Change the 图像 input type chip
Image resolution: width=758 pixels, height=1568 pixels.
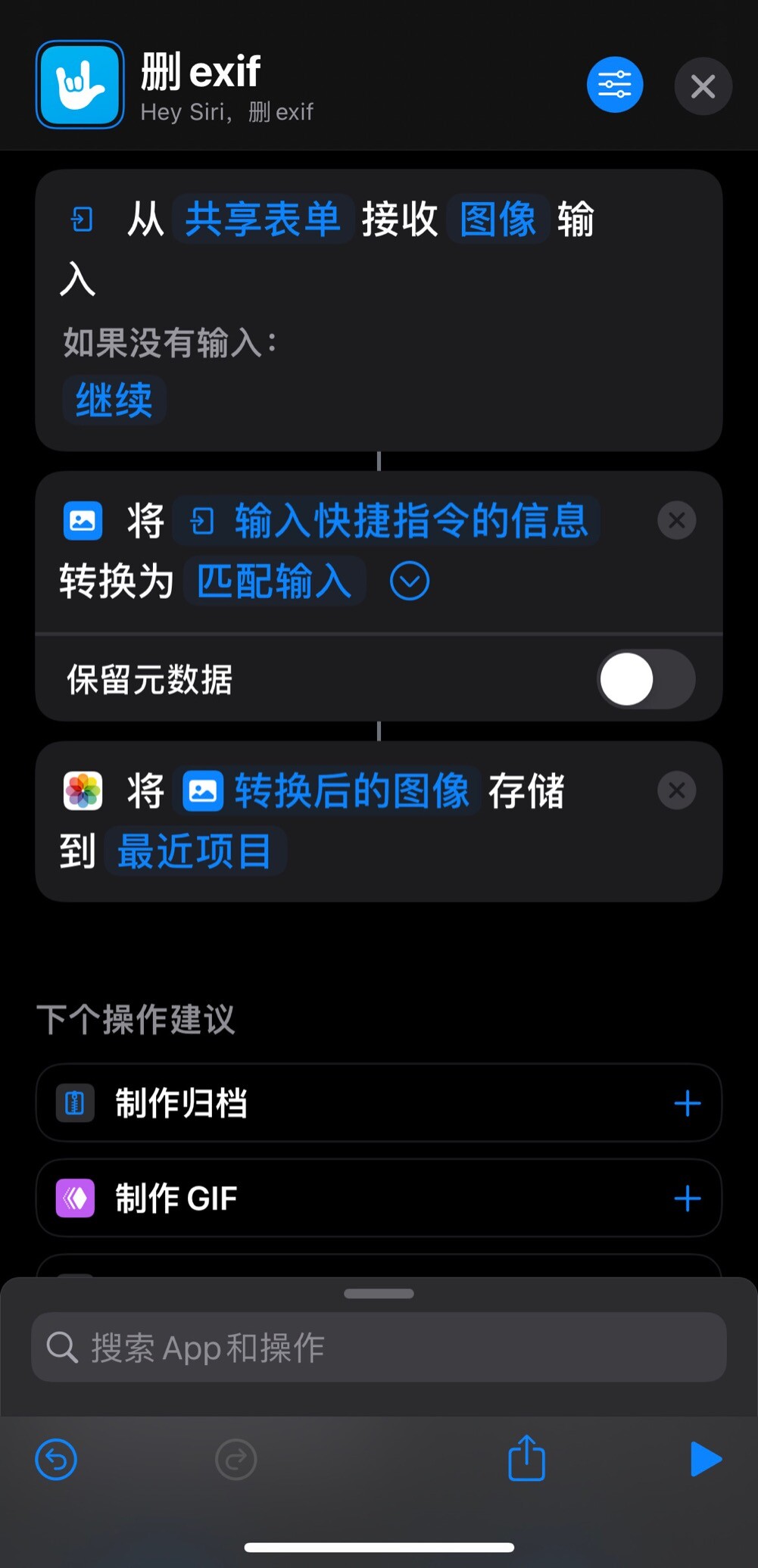(498, 220)
